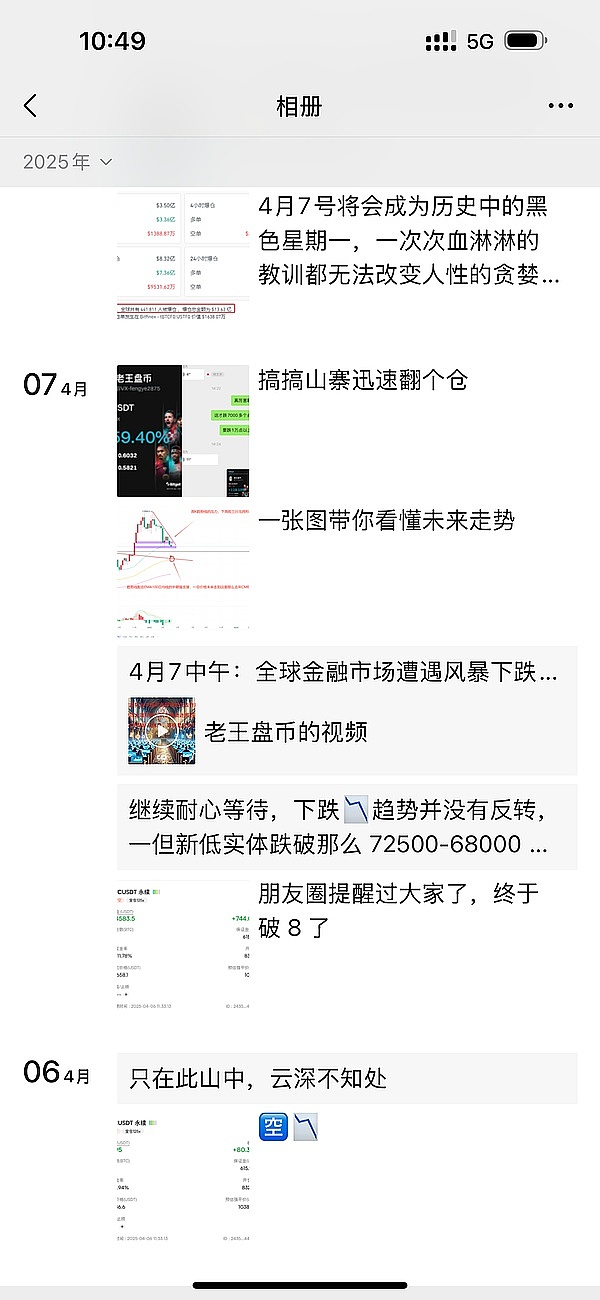Open the post 一张图带你看懂未来走势
Image resolution: width=600 pixels, height=1300 pixels.
(385, 520)
